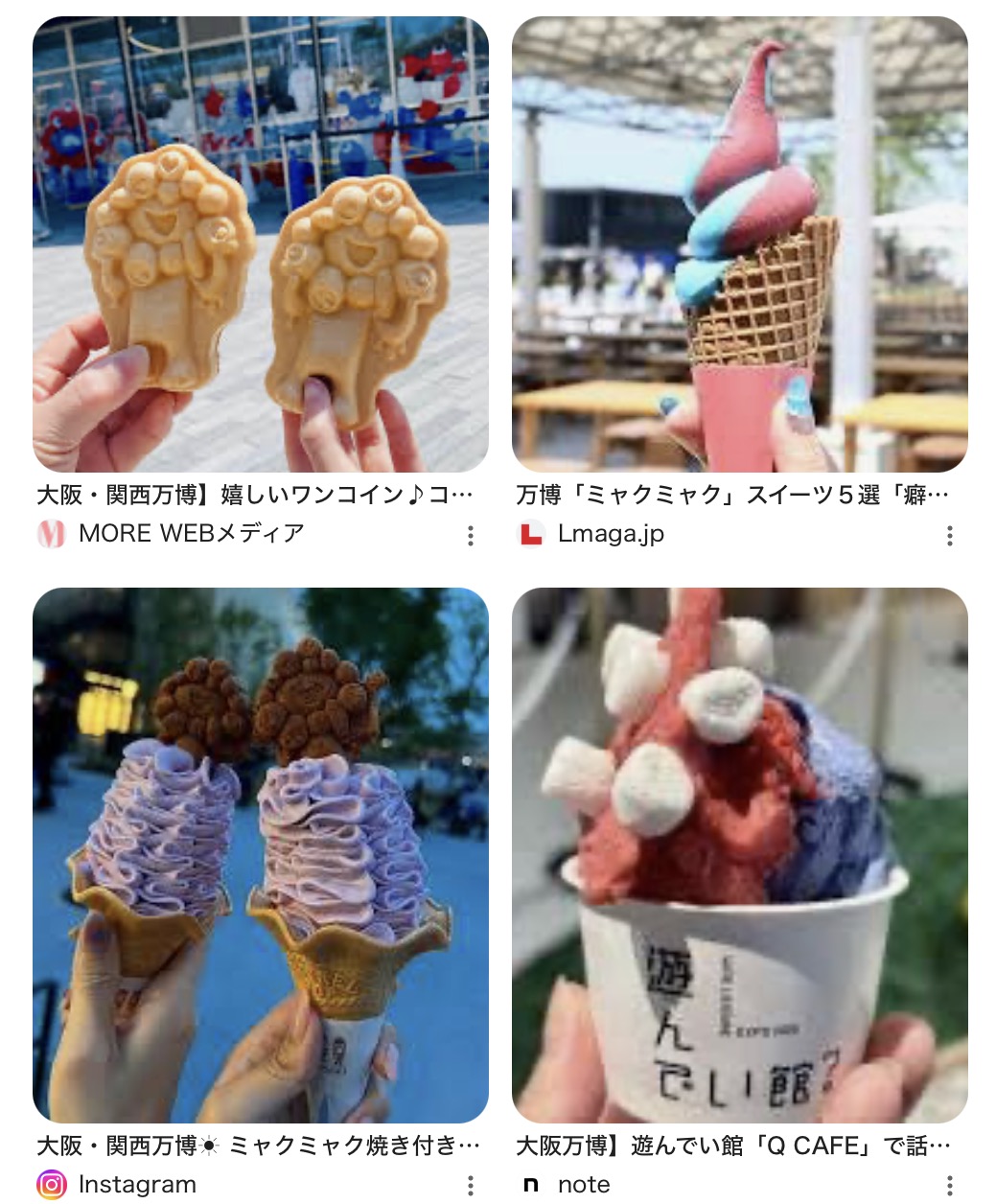
Task: View the Instagram purple ice cream image
Action: click(261, 854)
